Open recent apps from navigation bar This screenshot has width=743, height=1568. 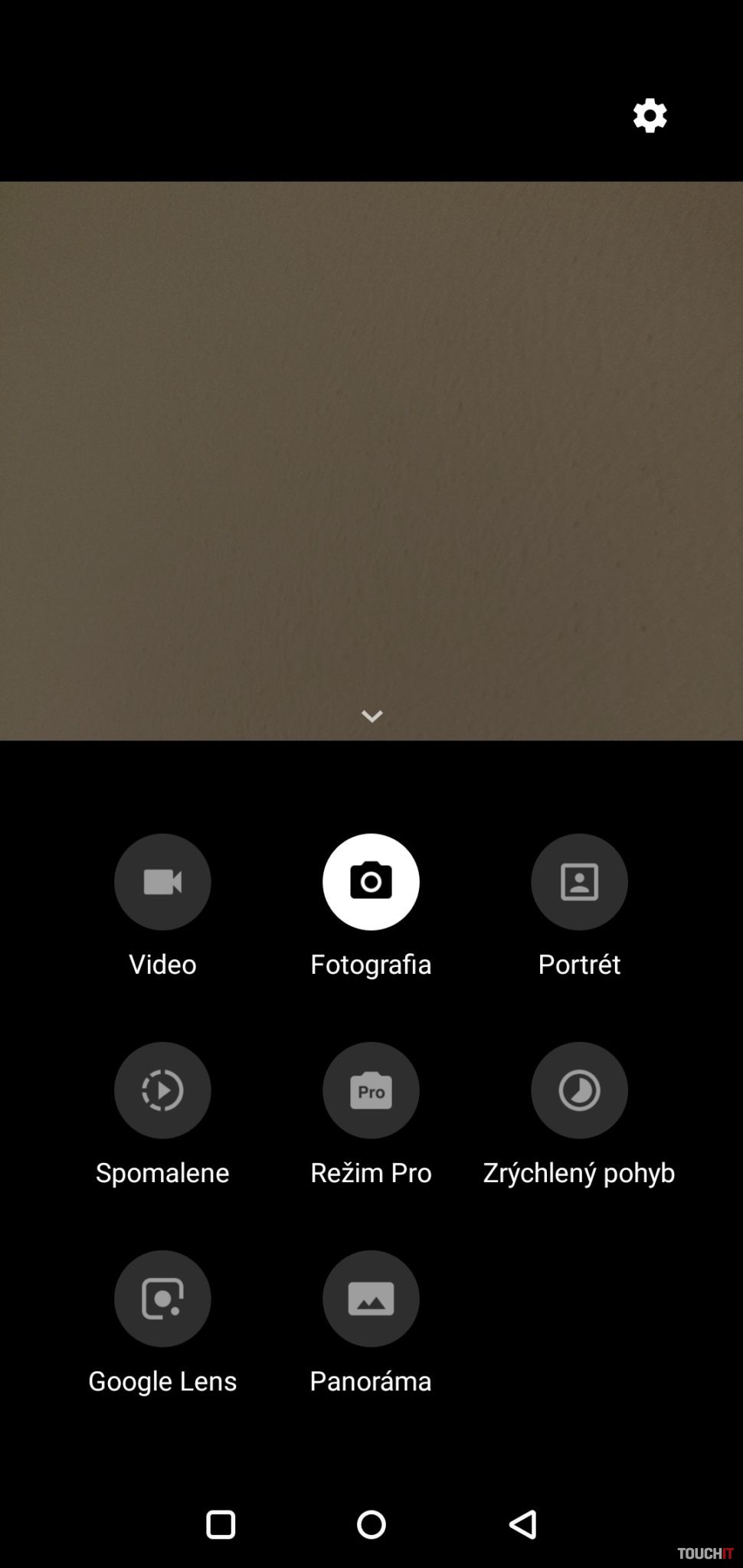coord(221,1524)
